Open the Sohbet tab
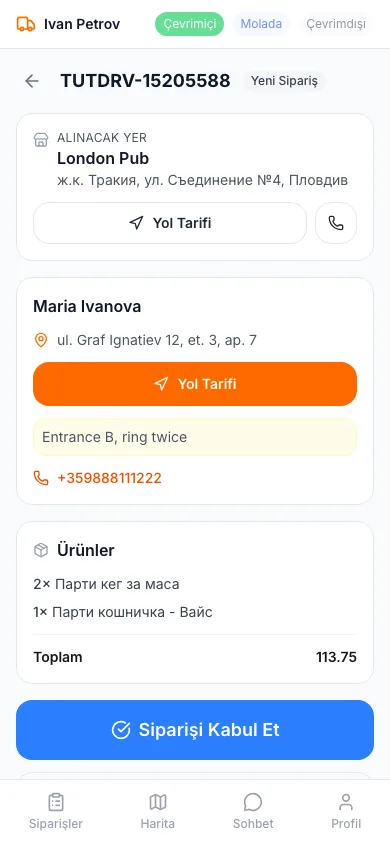Screen dimensions: 390x844 [x=253, y=812]
